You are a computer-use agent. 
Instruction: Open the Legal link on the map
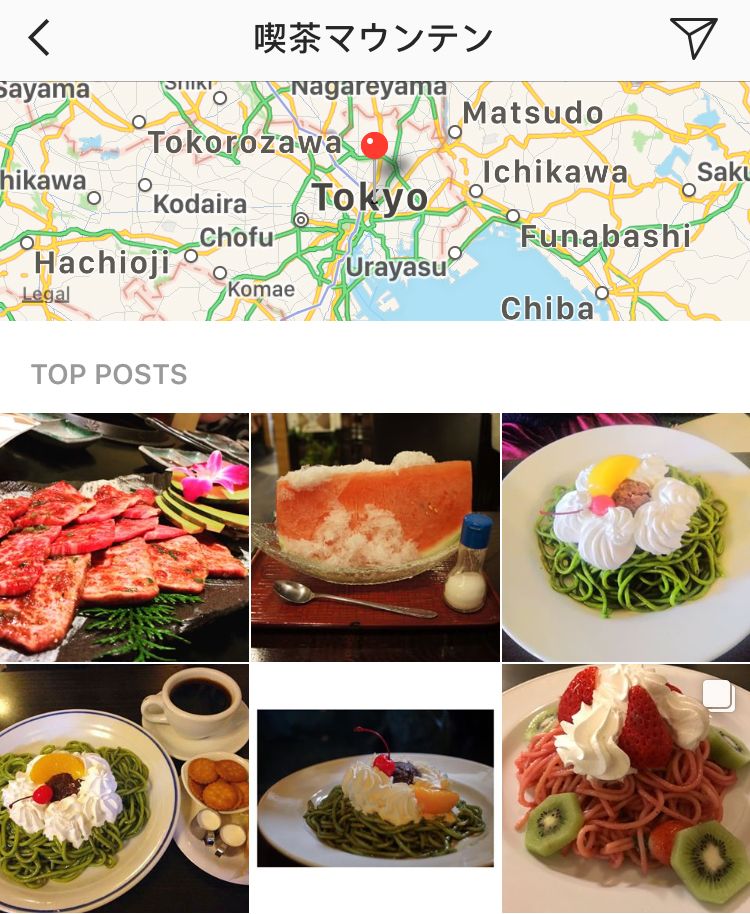[x=46, y=294]
